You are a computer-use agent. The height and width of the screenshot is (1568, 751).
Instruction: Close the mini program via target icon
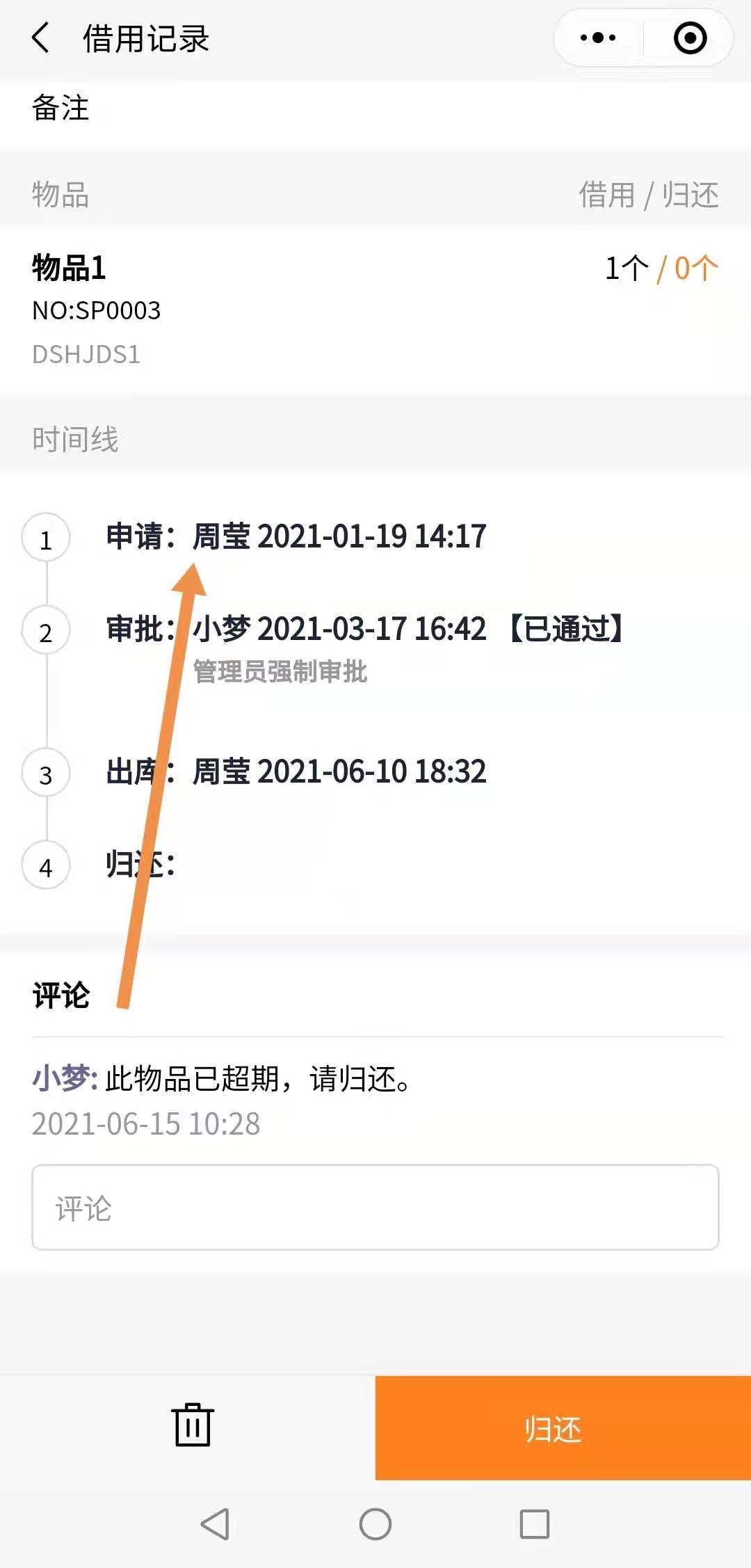[690, 38]
